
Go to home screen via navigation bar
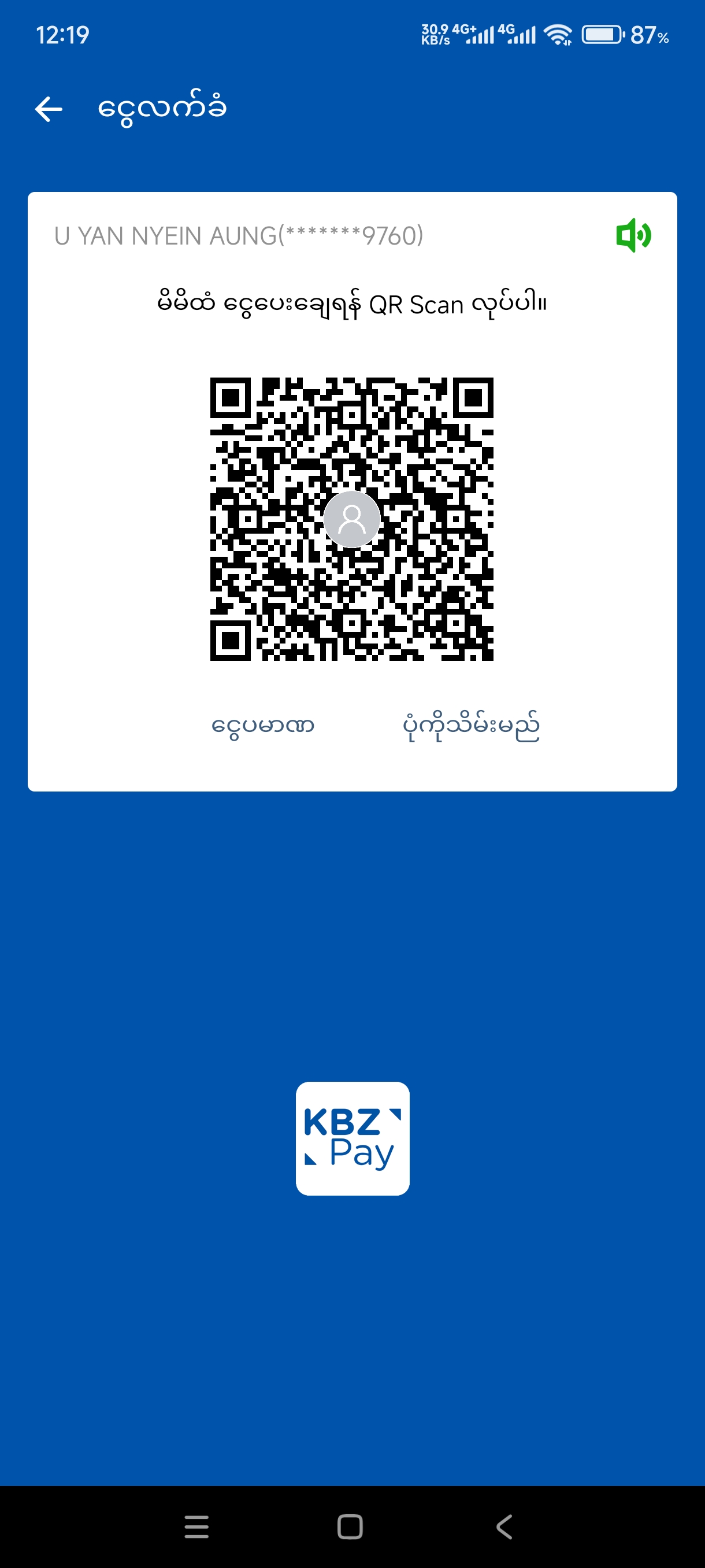pos(350,1526)
